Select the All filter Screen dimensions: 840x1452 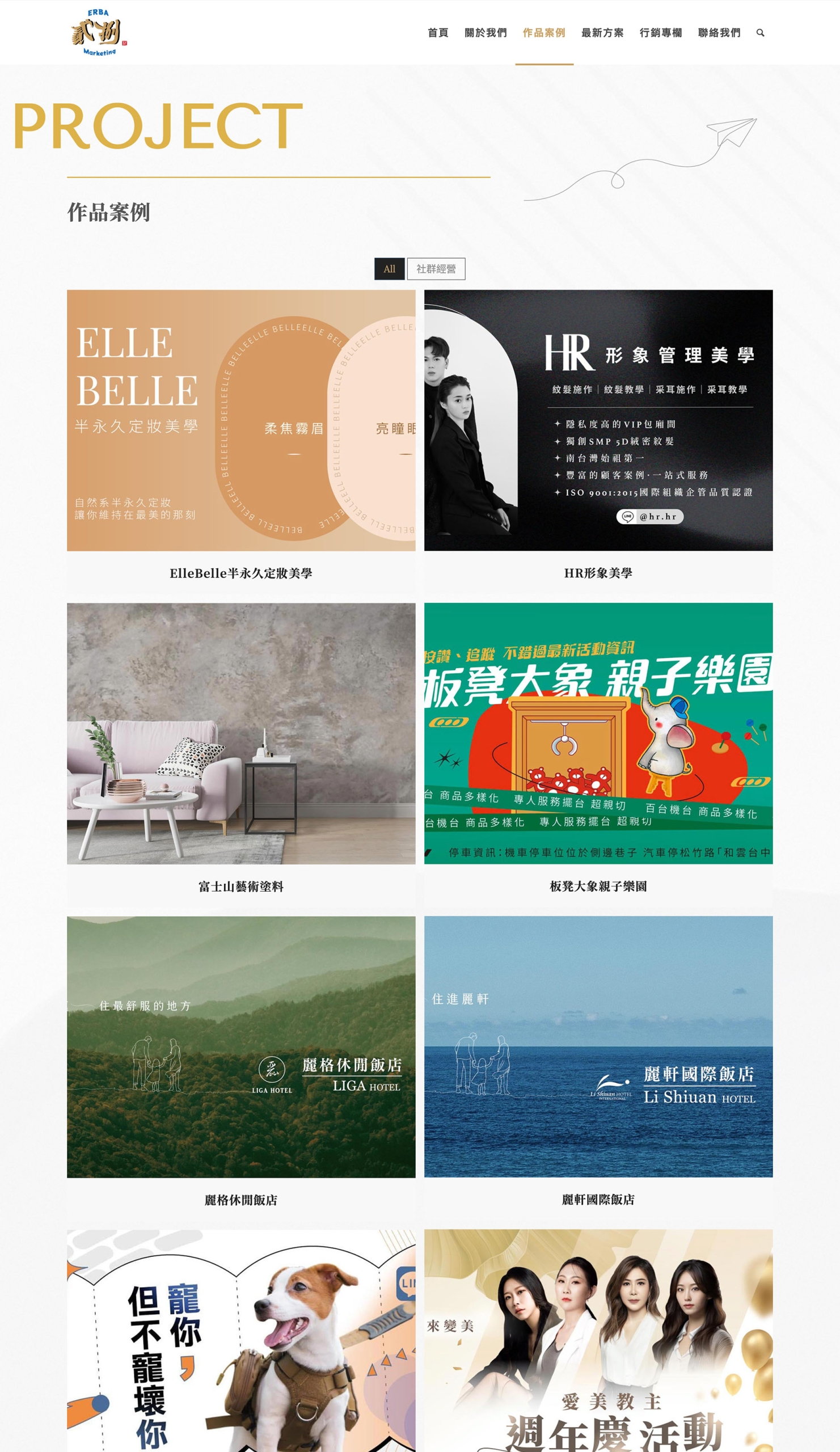[x=390, y=269]
